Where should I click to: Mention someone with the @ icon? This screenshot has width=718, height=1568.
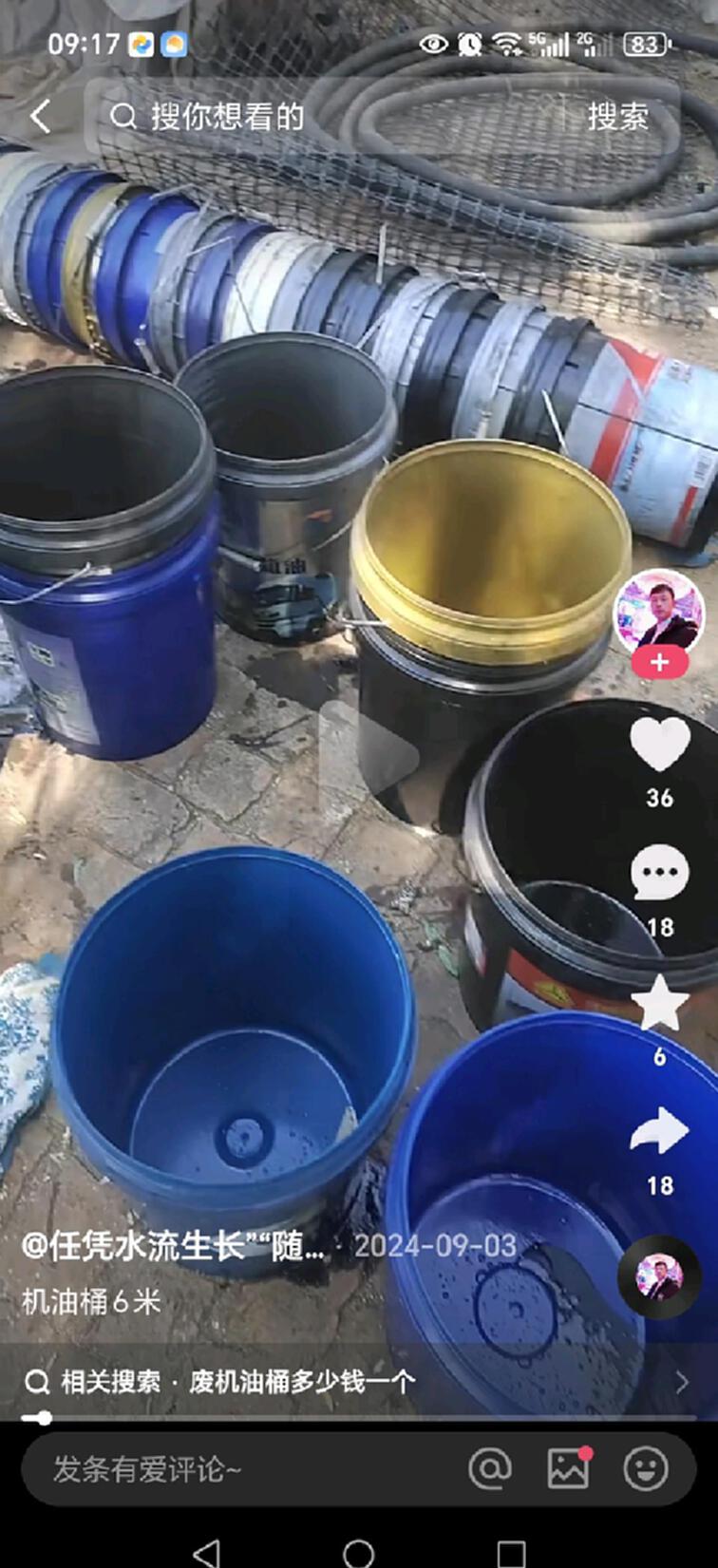(x=490, y=1469)
